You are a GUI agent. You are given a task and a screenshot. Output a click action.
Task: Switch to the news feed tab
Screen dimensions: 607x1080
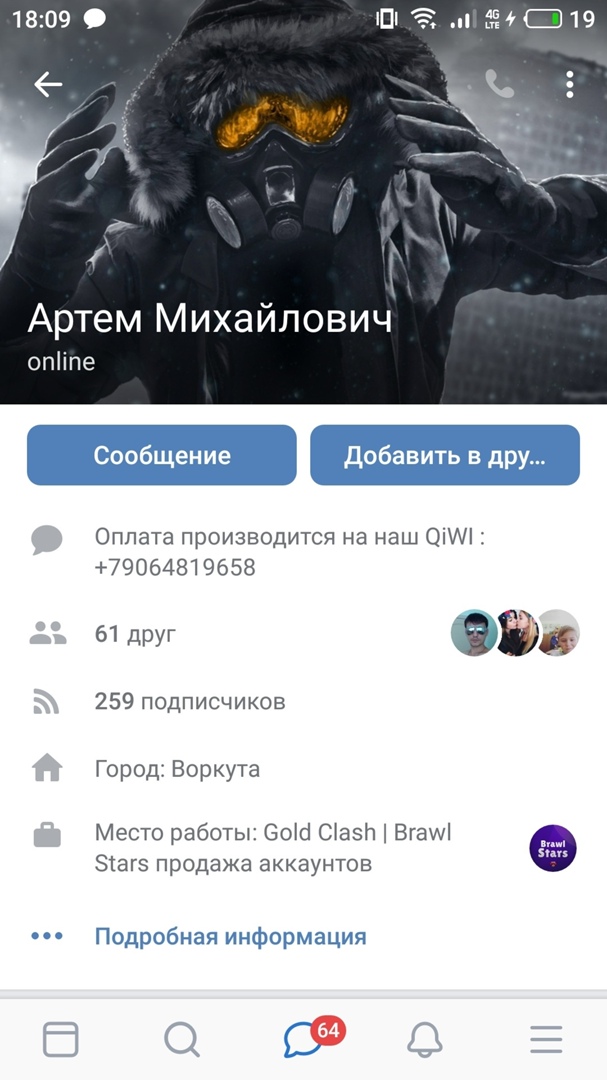[x=61, y=1041]
